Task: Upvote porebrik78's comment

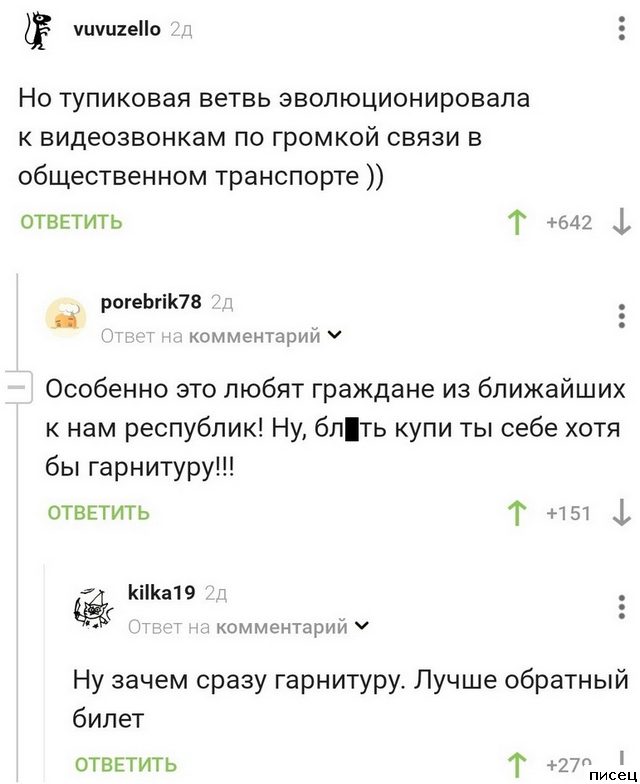Action: click(517, 514)
